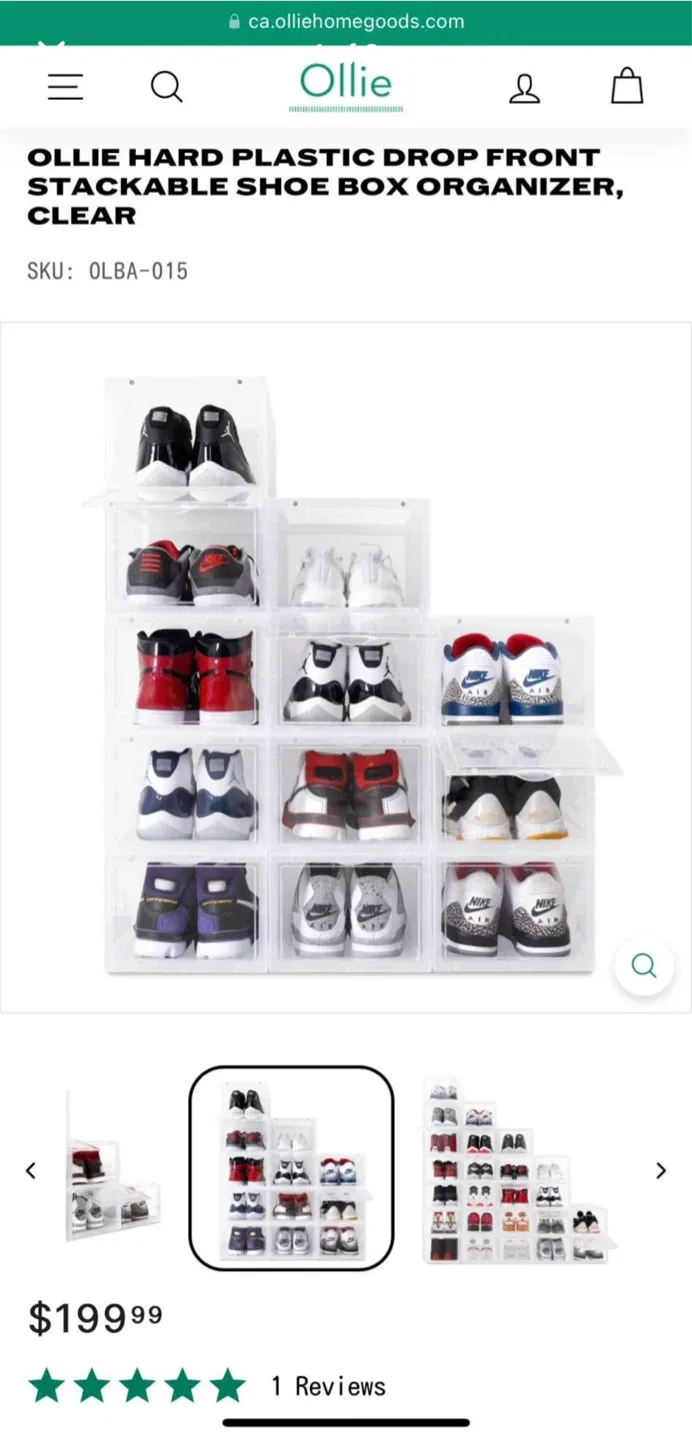Open the site search
This screenshot has height=1440, width=692.
coord(167,87)
